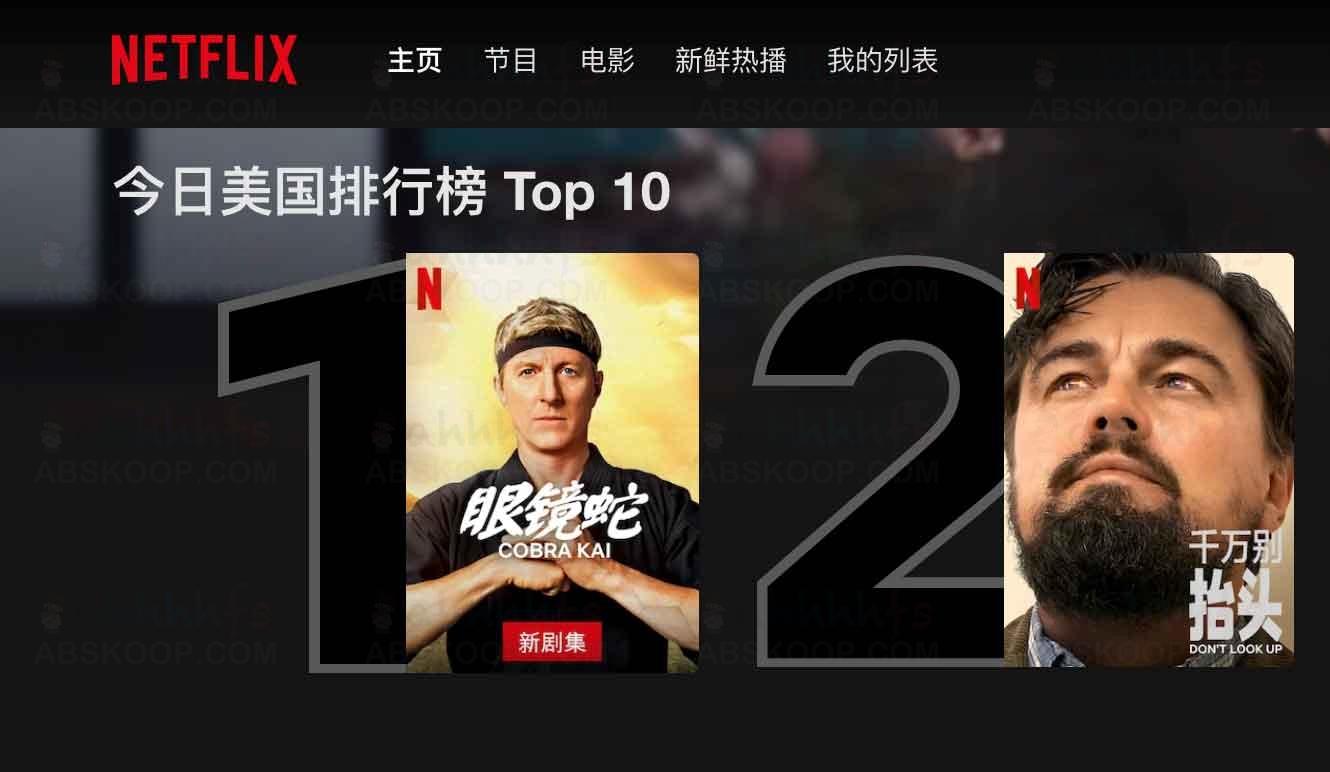Select the Don't Look Up poster
Image resolution: width=1330 pixels, height=772 pixels.
[1148, 460]
